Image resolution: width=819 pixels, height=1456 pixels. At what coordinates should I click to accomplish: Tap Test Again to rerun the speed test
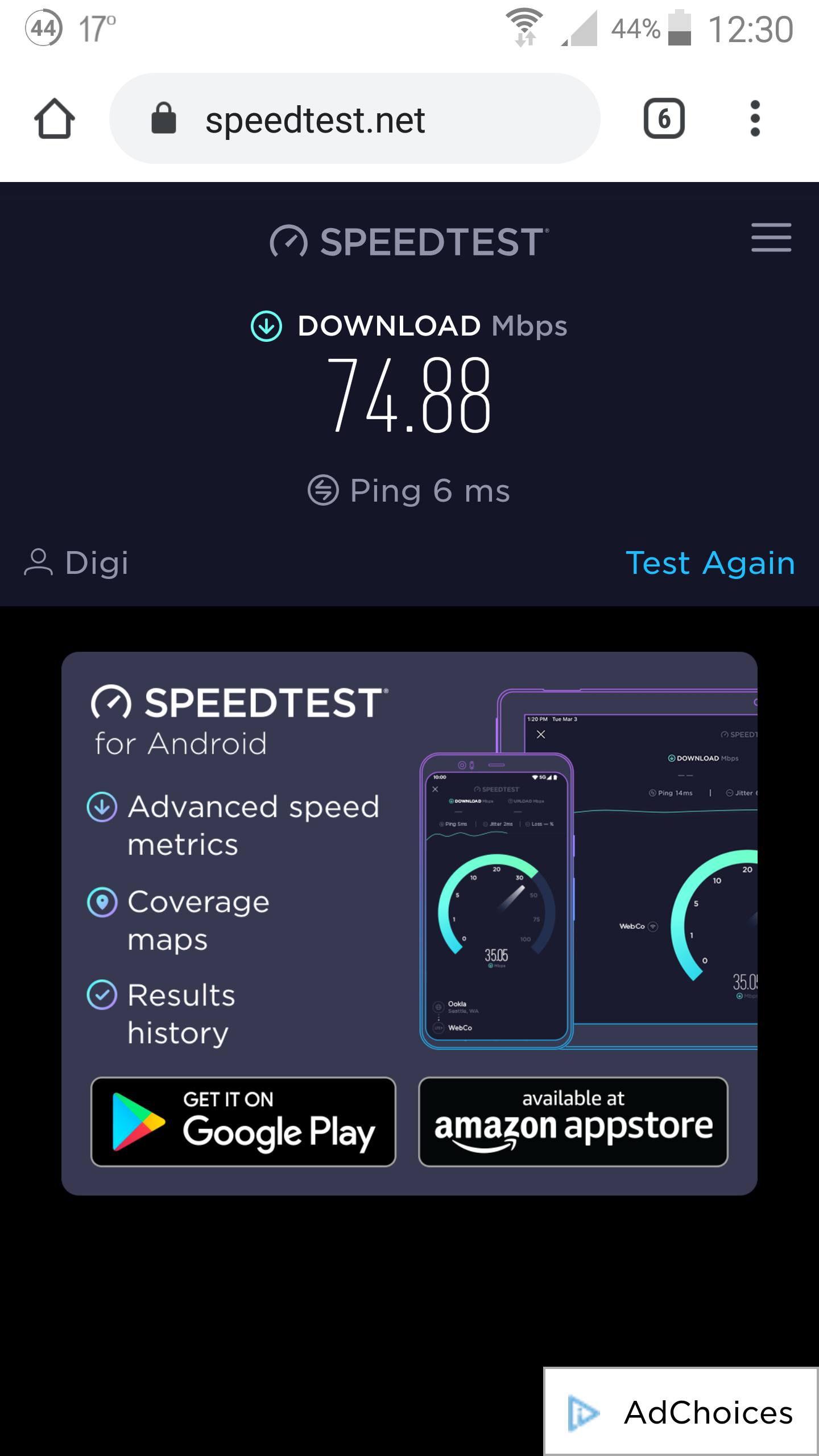(x=710, y=563)
